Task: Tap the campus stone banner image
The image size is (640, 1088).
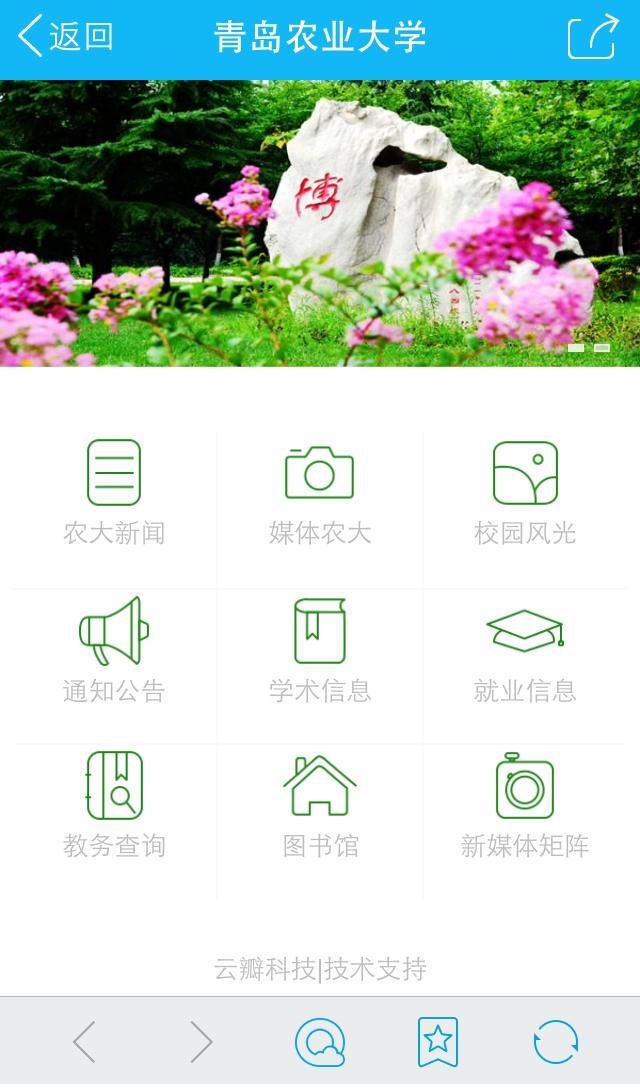Action: (x=320, y=223)
